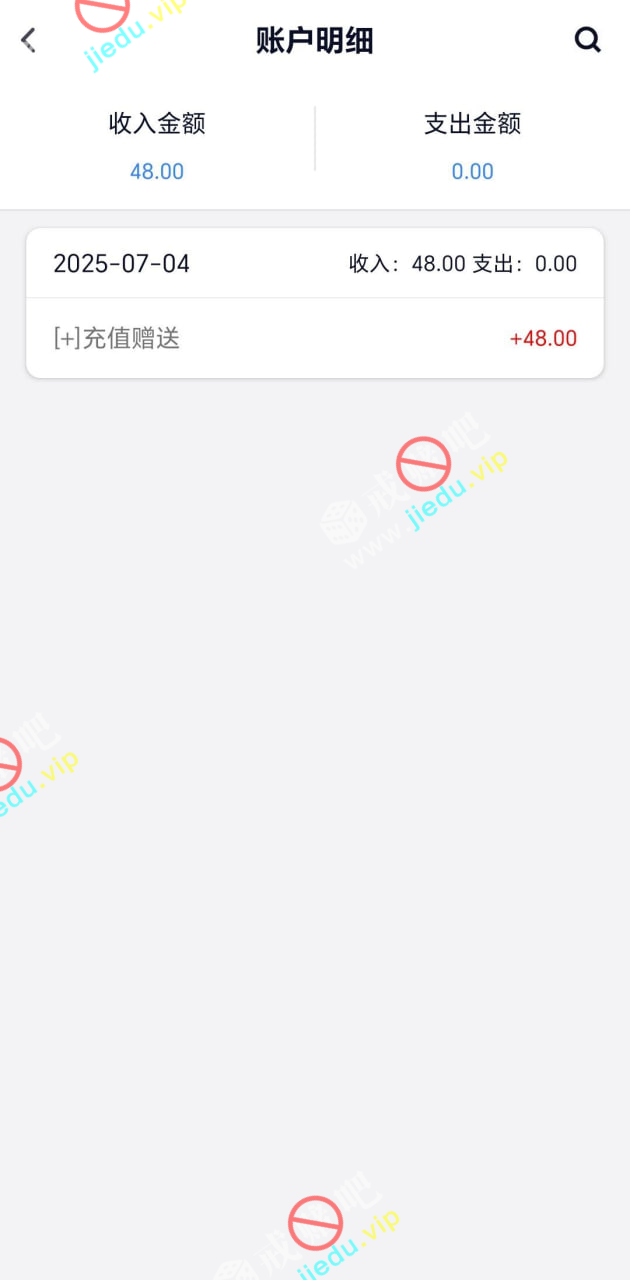This screenshot has width=630, height=1280.
Task: Open the 充值赠送 transaction entry
Action: tap(314, 338)
